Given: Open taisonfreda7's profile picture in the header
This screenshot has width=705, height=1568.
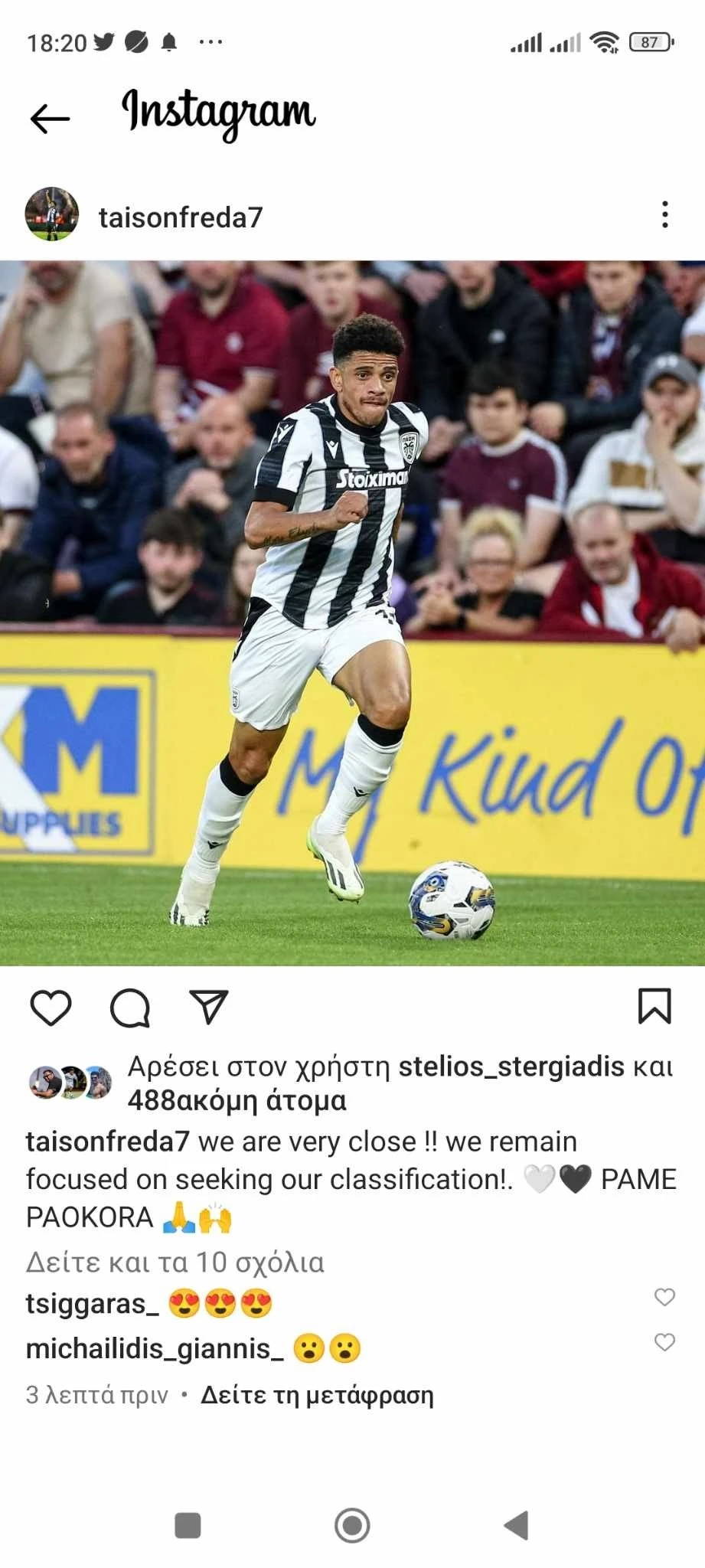Looking at the screenshot, I should click(52, 214).
